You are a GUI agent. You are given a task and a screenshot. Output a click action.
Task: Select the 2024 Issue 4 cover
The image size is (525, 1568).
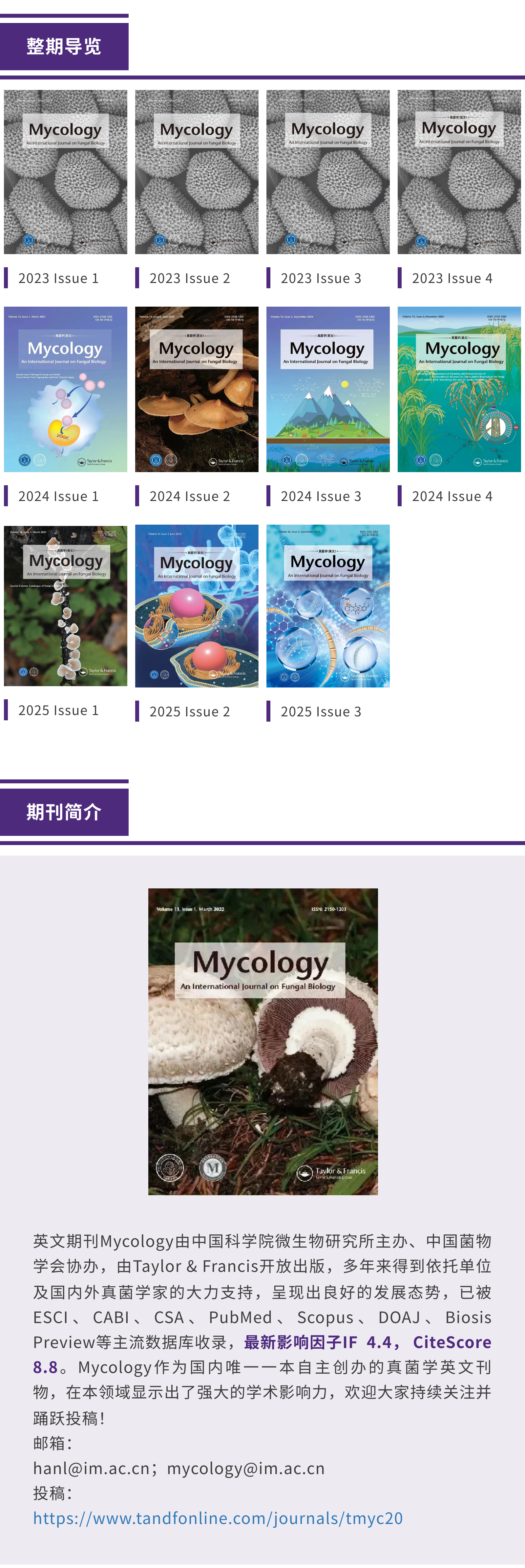click(x=459, y=390)
